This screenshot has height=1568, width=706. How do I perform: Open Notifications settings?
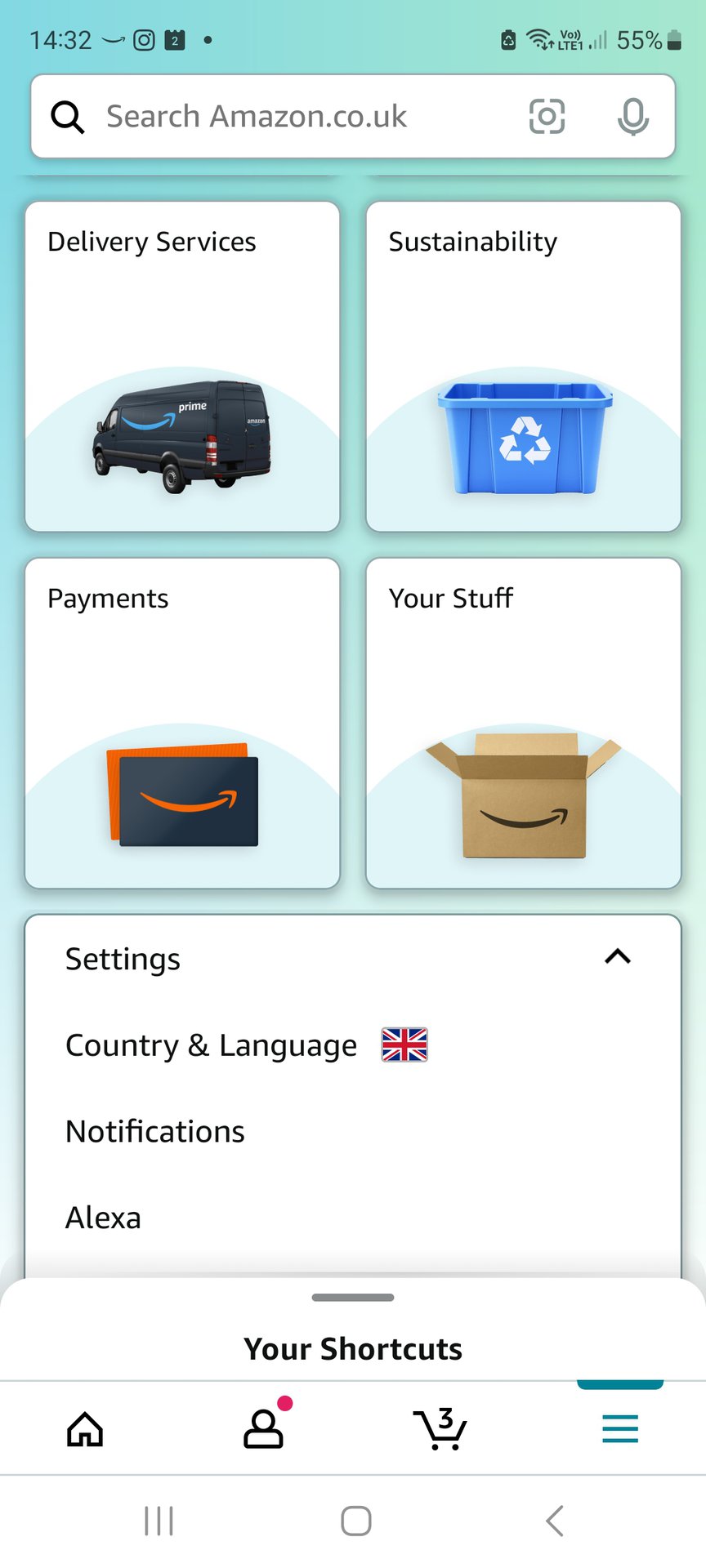155,1132
